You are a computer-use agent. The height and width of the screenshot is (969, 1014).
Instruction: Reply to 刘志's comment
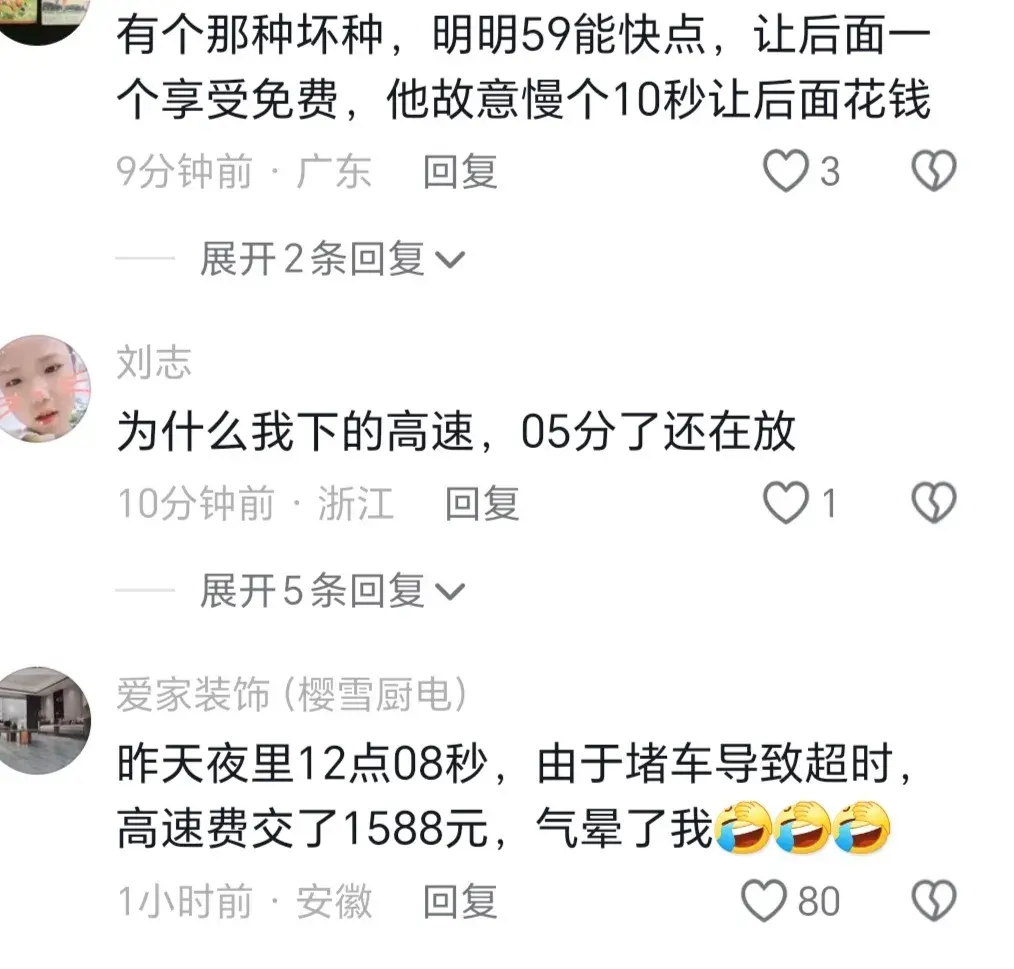482,503
